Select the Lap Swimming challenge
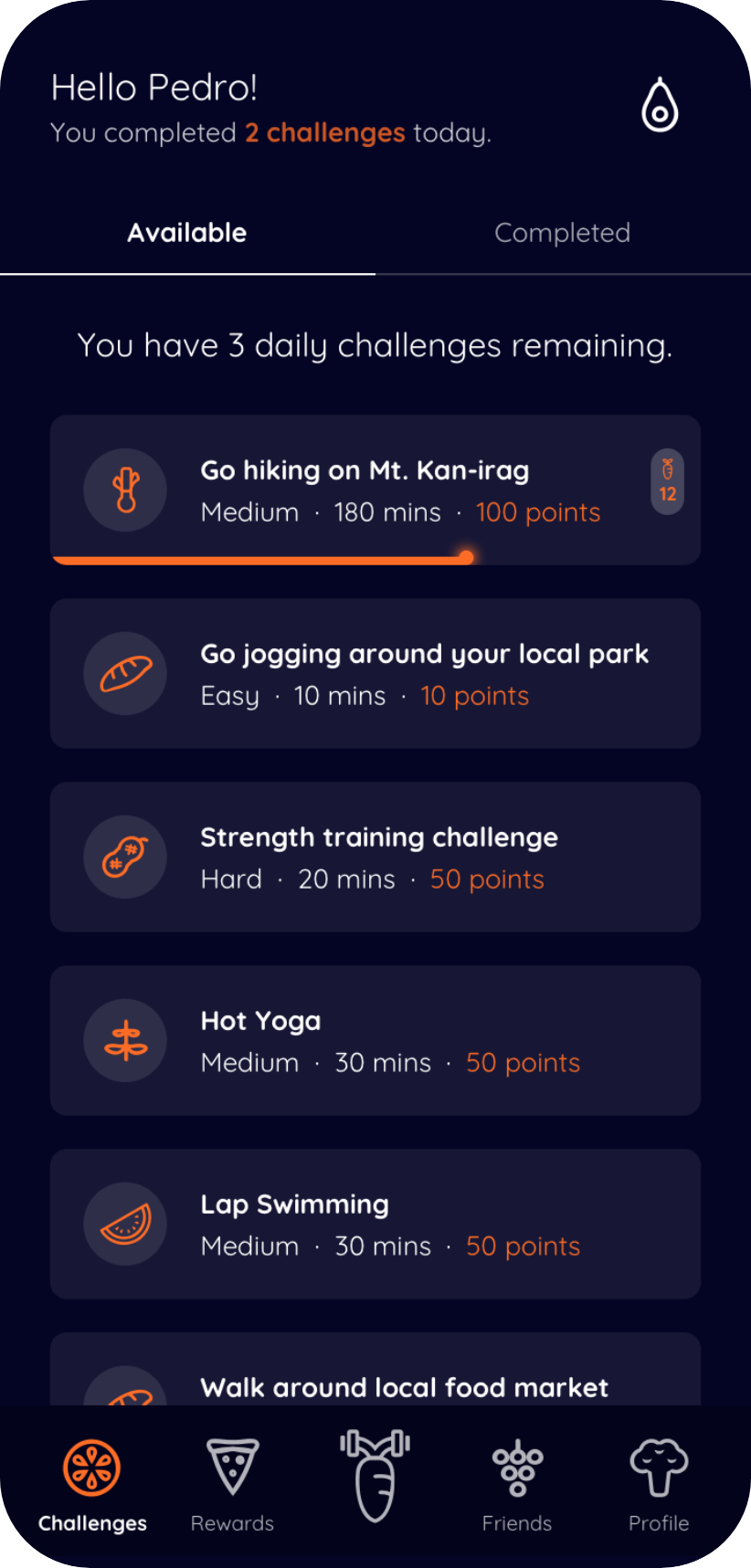This screenshot has width=751, height=1568. point(375,1224)
